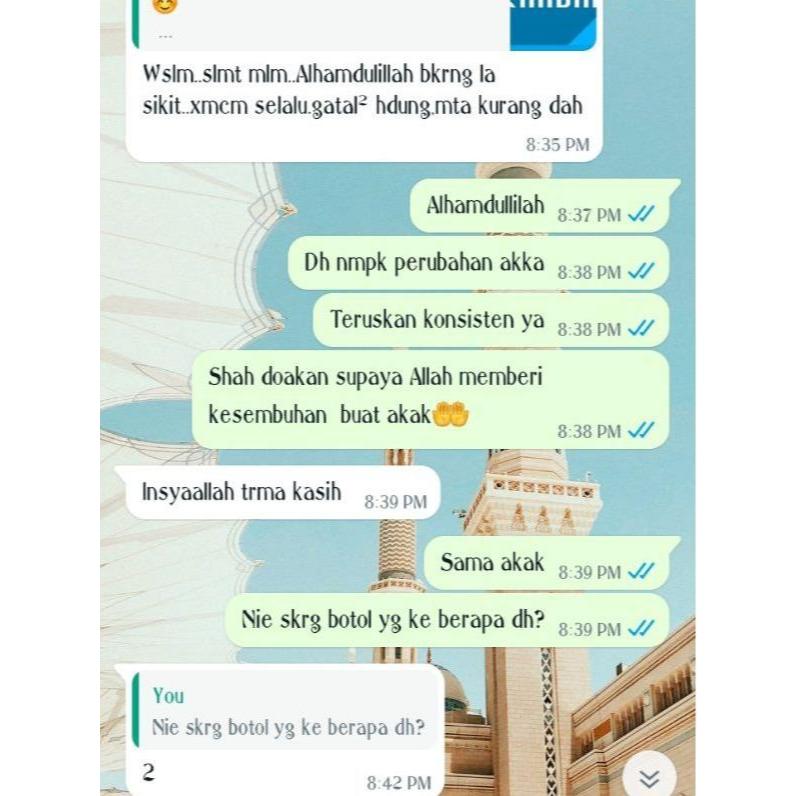Open the quoted message preview at top

pos(364,24)
